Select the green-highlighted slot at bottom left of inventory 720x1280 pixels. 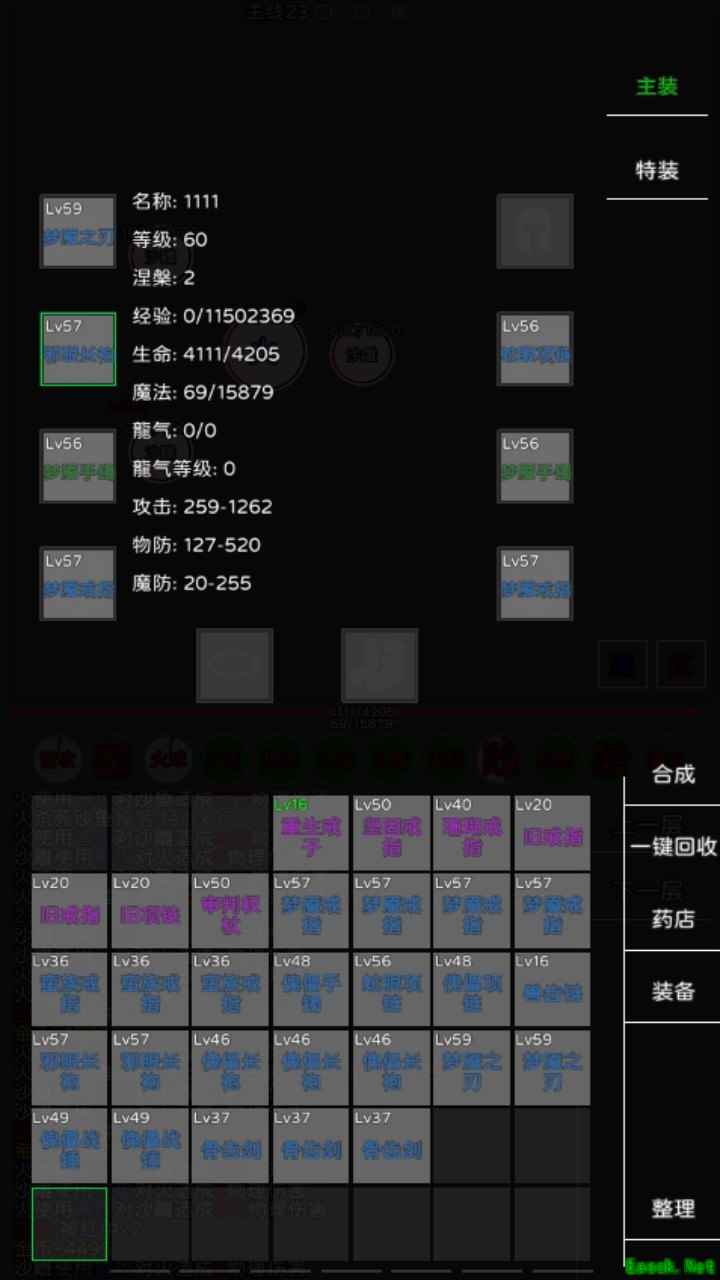(x=68, y=1223)
